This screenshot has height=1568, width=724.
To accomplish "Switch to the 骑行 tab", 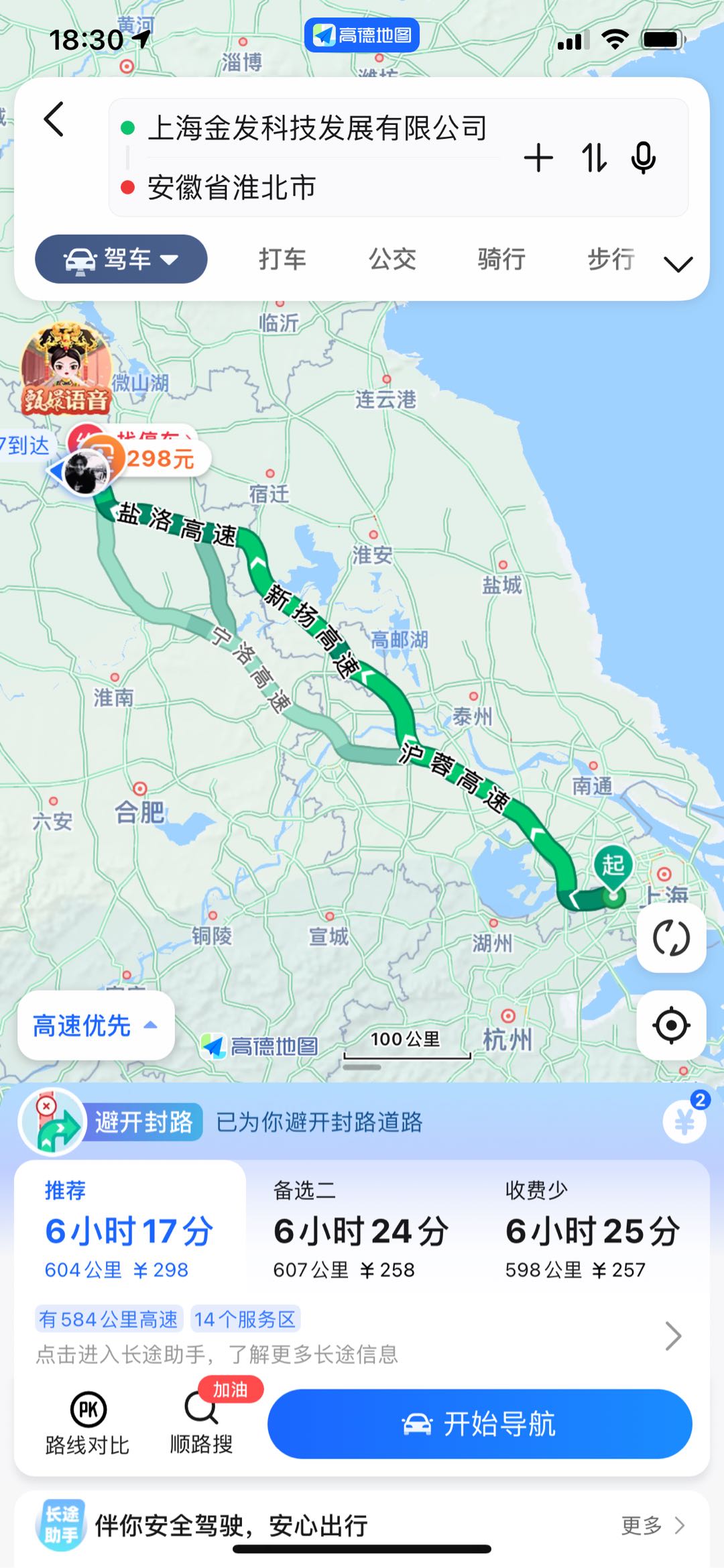I will tap(501, 260).
